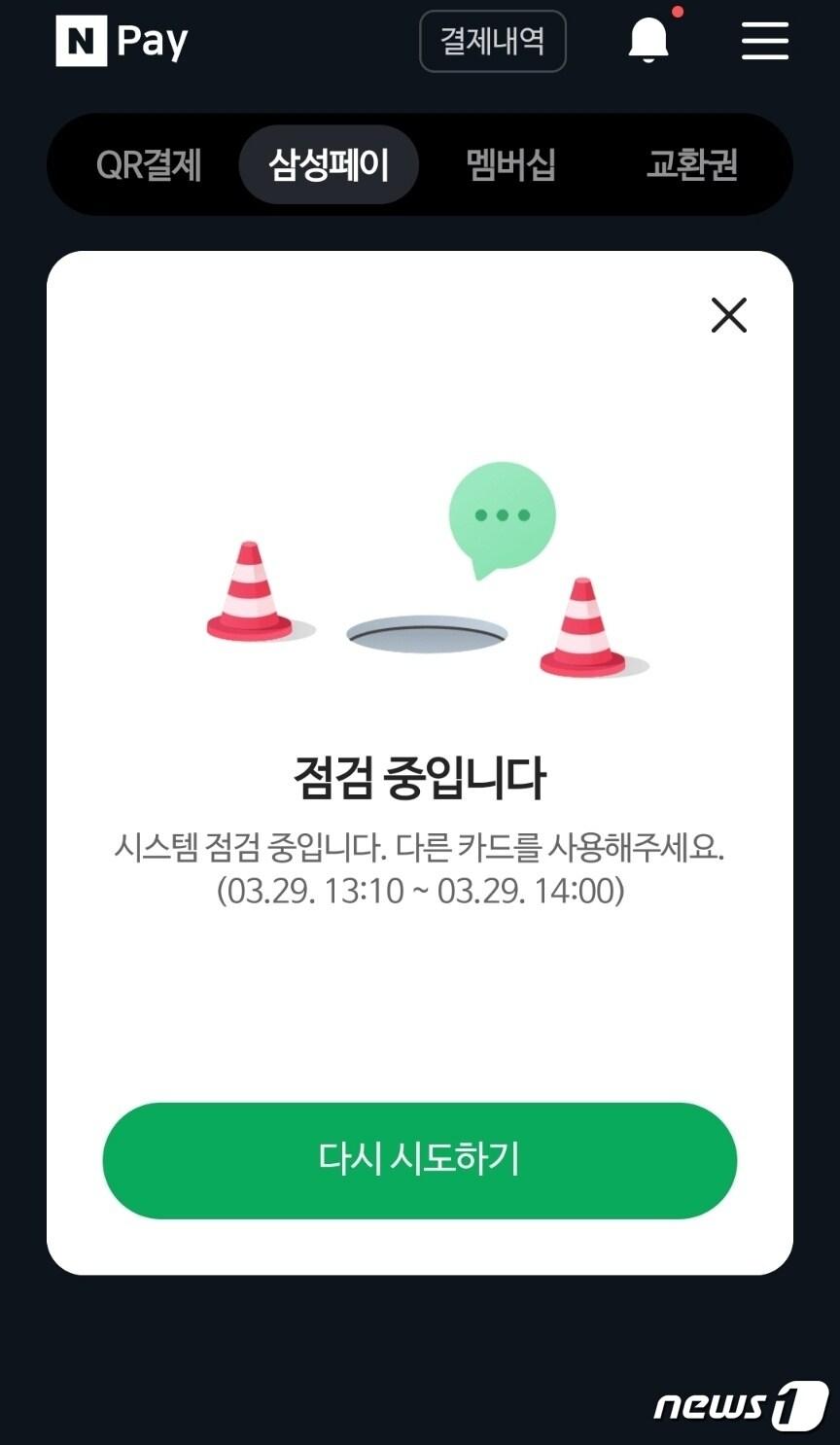840x1445 pixels.
Task: Switch to the 교환권 tab
Action: [691, 165]
